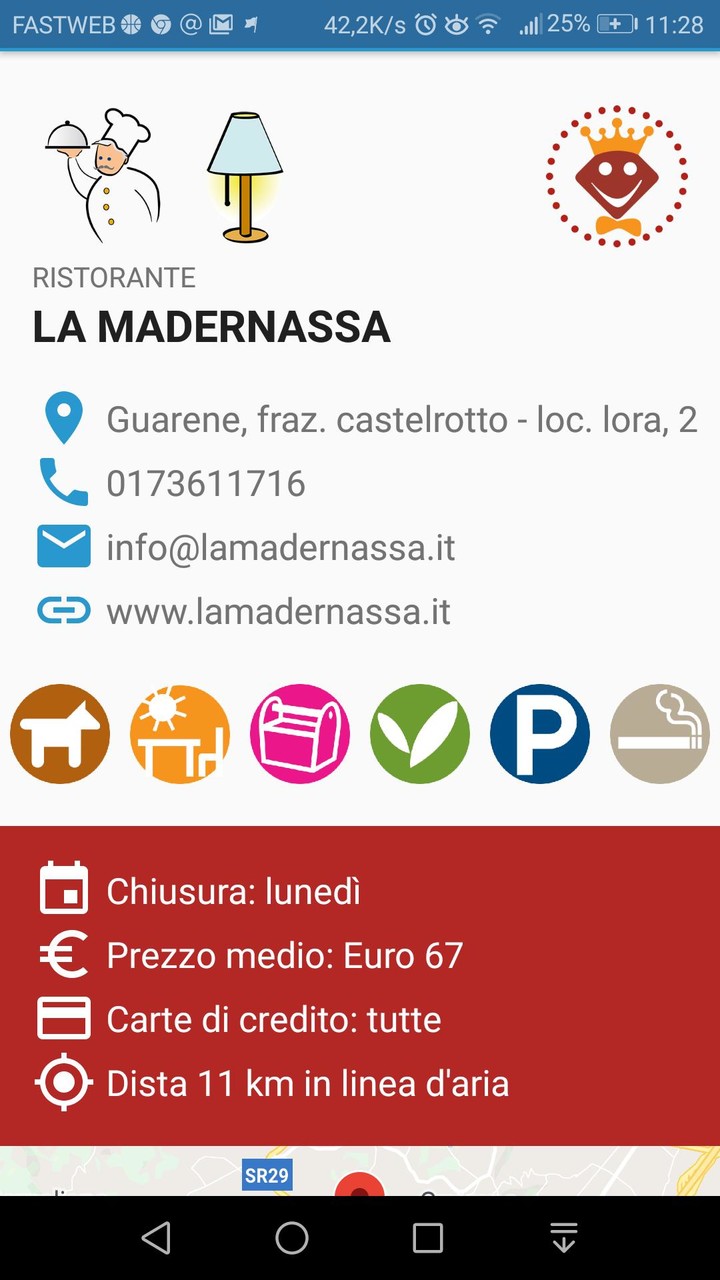Tap the lamp illustration near the chef
This screenshot has width=720, height=1280.
(243, 175)
